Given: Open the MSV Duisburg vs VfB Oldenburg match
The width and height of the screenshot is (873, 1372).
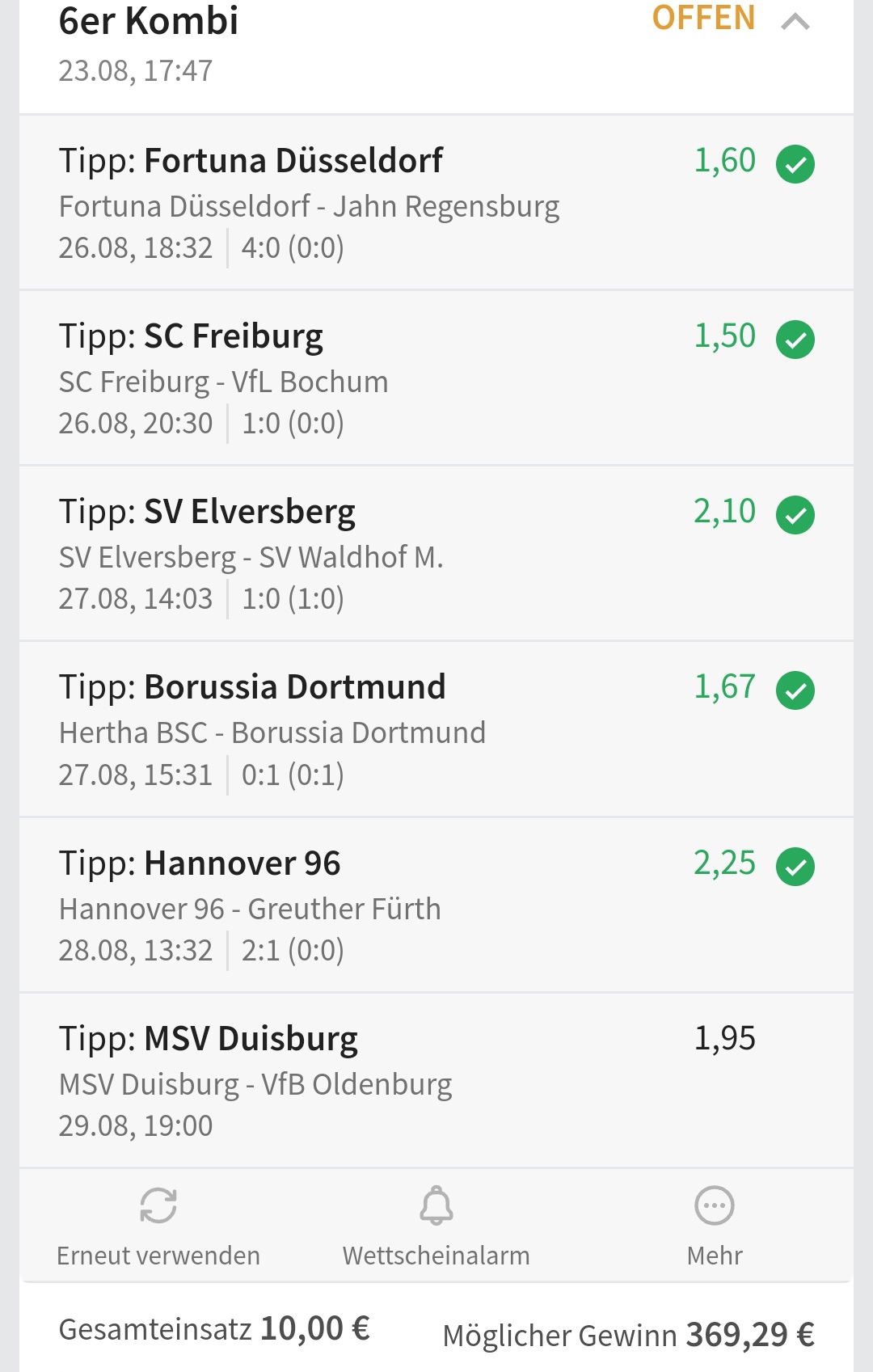Looking at the screenshot, I should pos(255,1084).
